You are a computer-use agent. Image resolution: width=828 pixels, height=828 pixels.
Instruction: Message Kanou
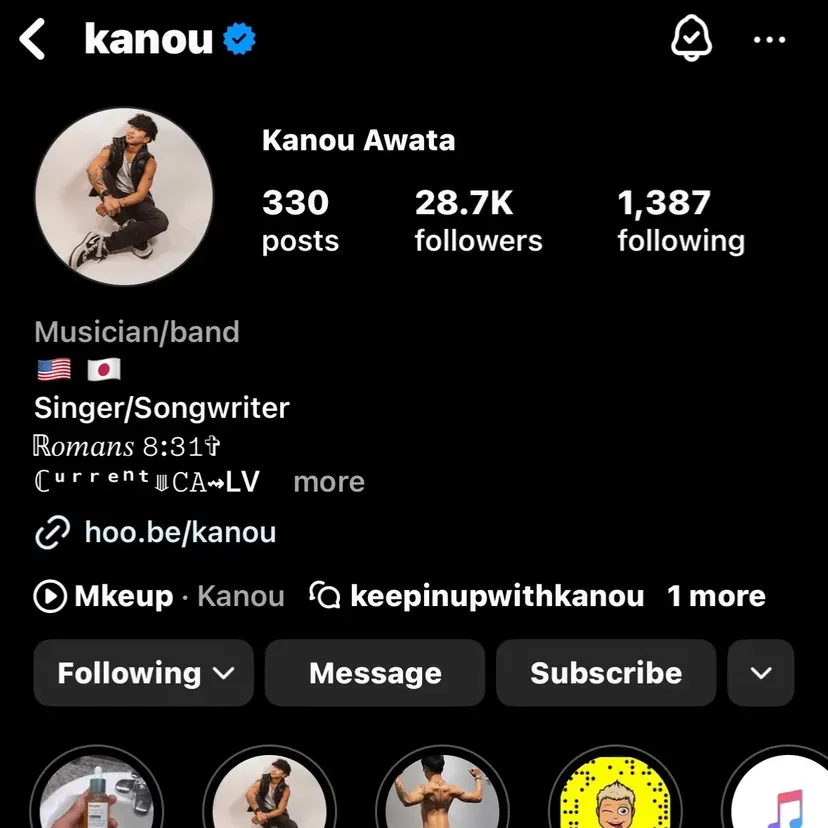click(375, 673)
